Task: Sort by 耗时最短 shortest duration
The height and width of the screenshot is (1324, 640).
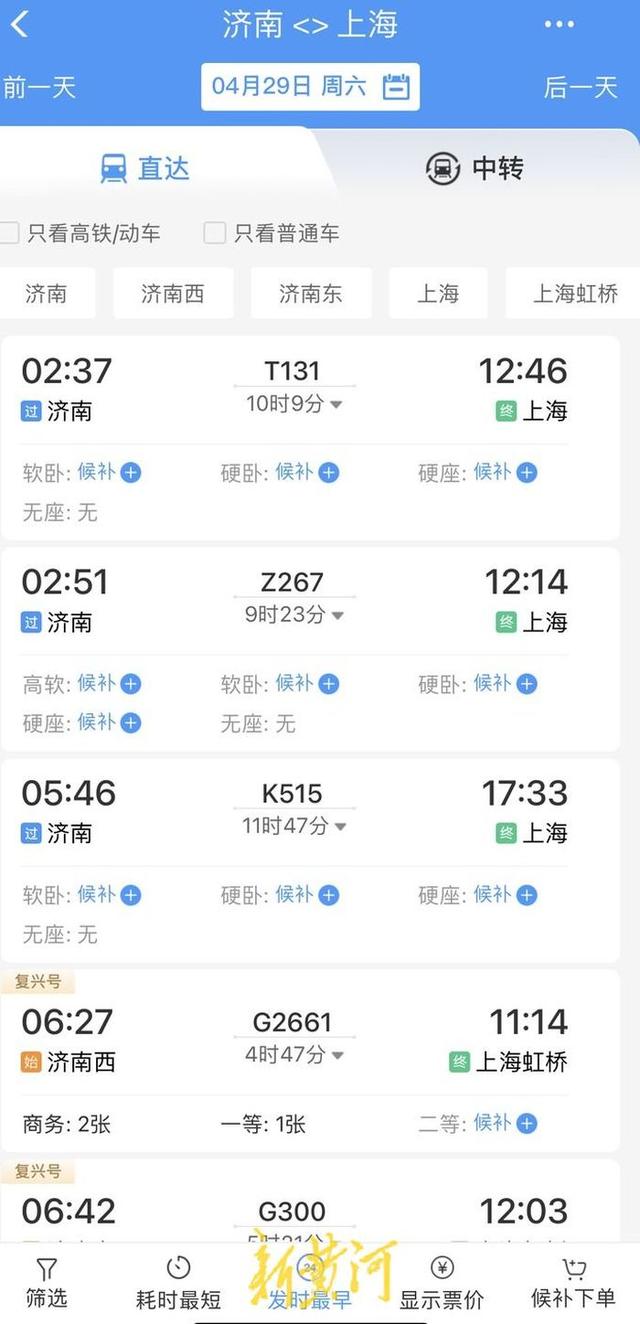Action: (178, 1284)
